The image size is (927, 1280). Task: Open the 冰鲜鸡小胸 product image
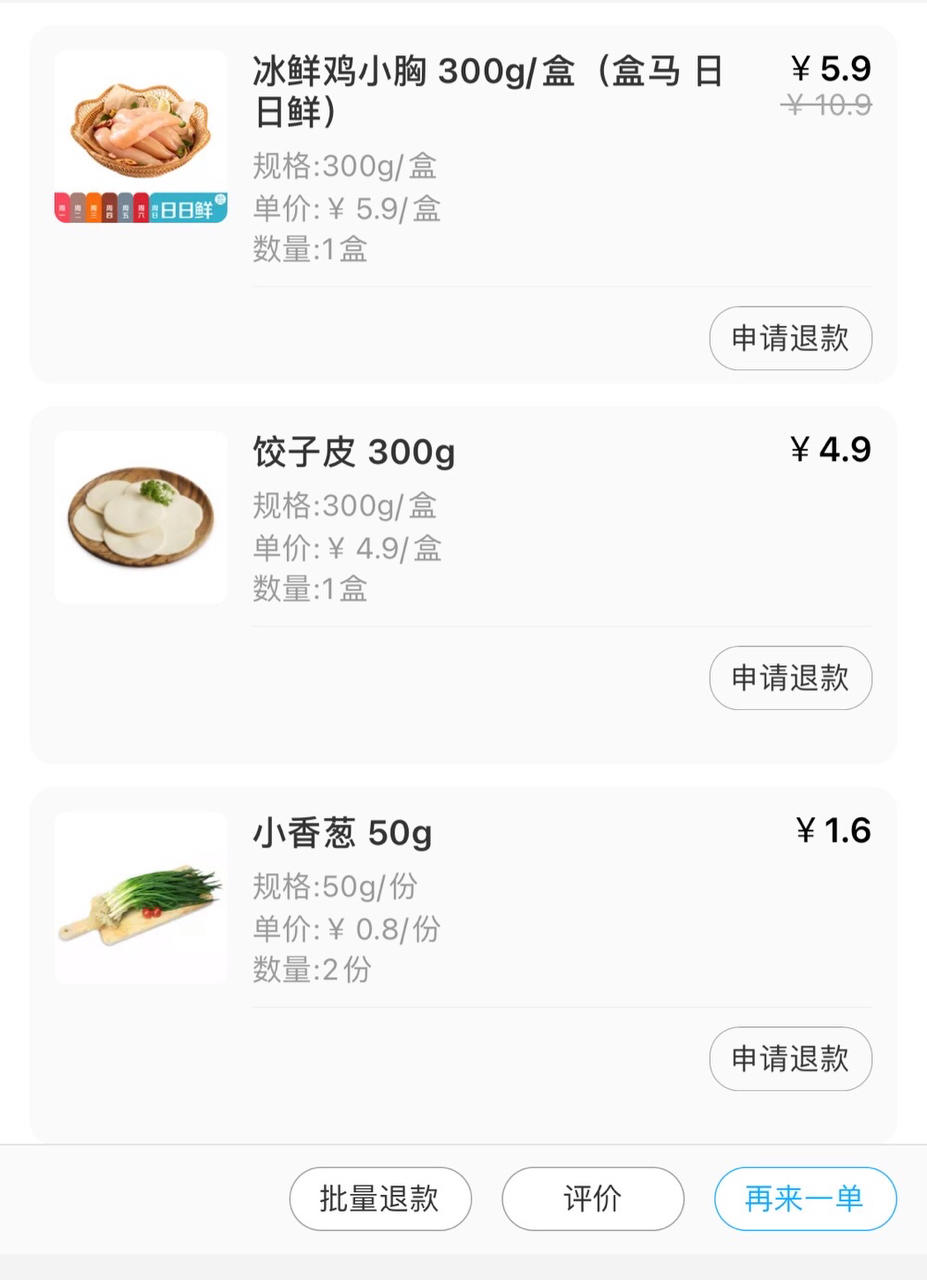click(x=141, y=137)
